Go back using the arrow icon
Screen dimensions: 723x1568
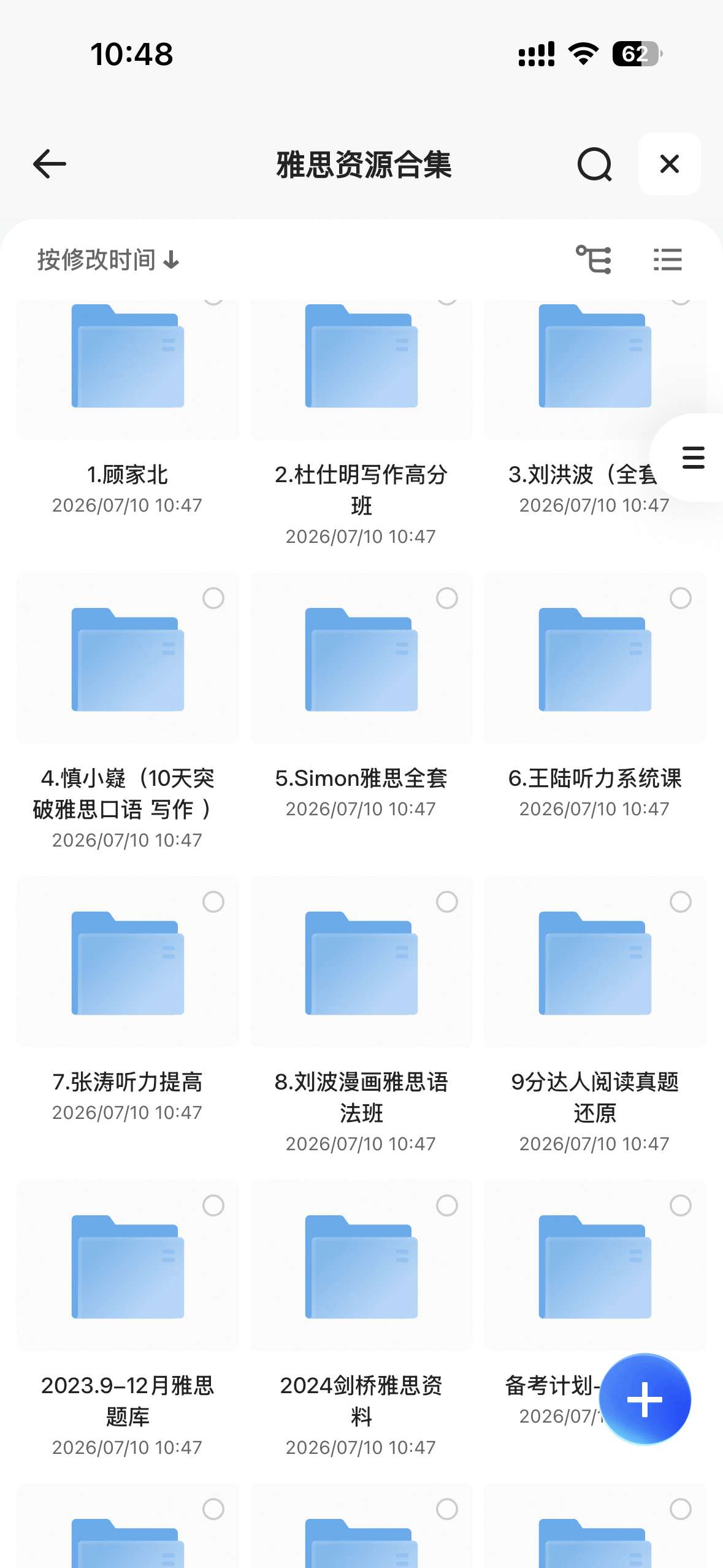pos(50,164)
